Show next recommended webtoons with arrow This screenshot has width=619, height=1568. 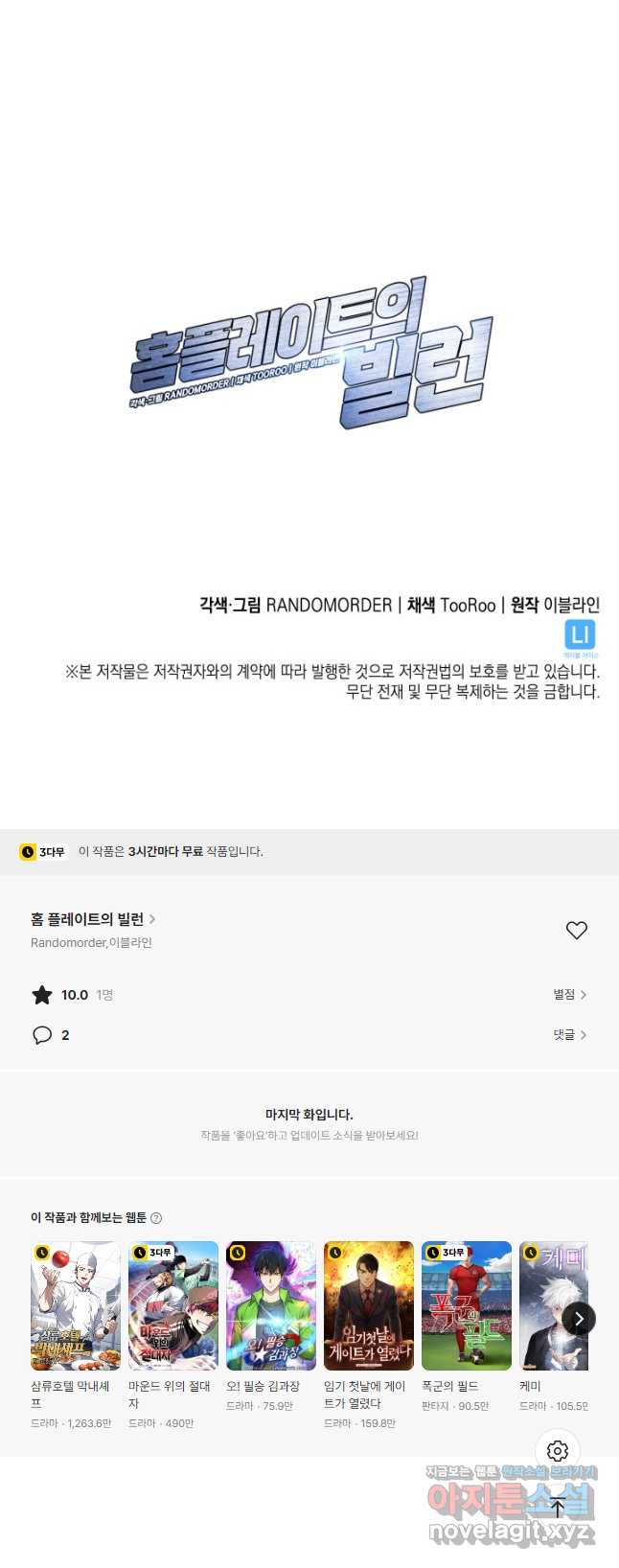pos(579,1319)
